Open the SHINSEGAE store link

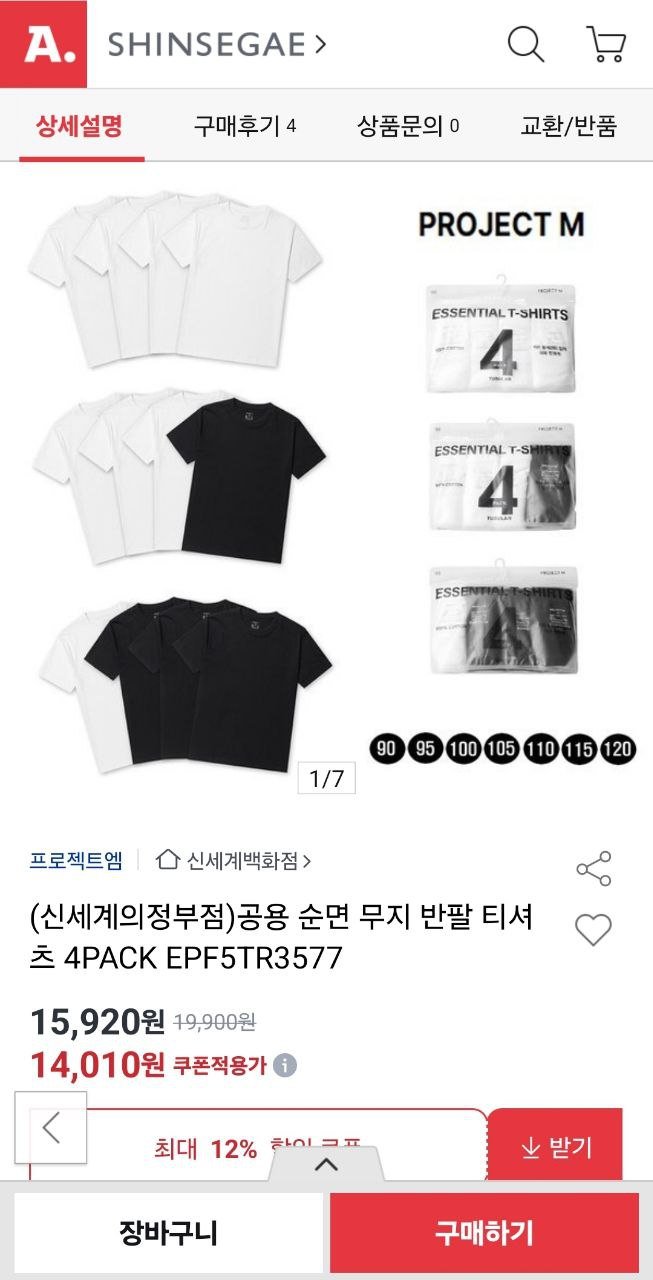[x=217, y=45]
